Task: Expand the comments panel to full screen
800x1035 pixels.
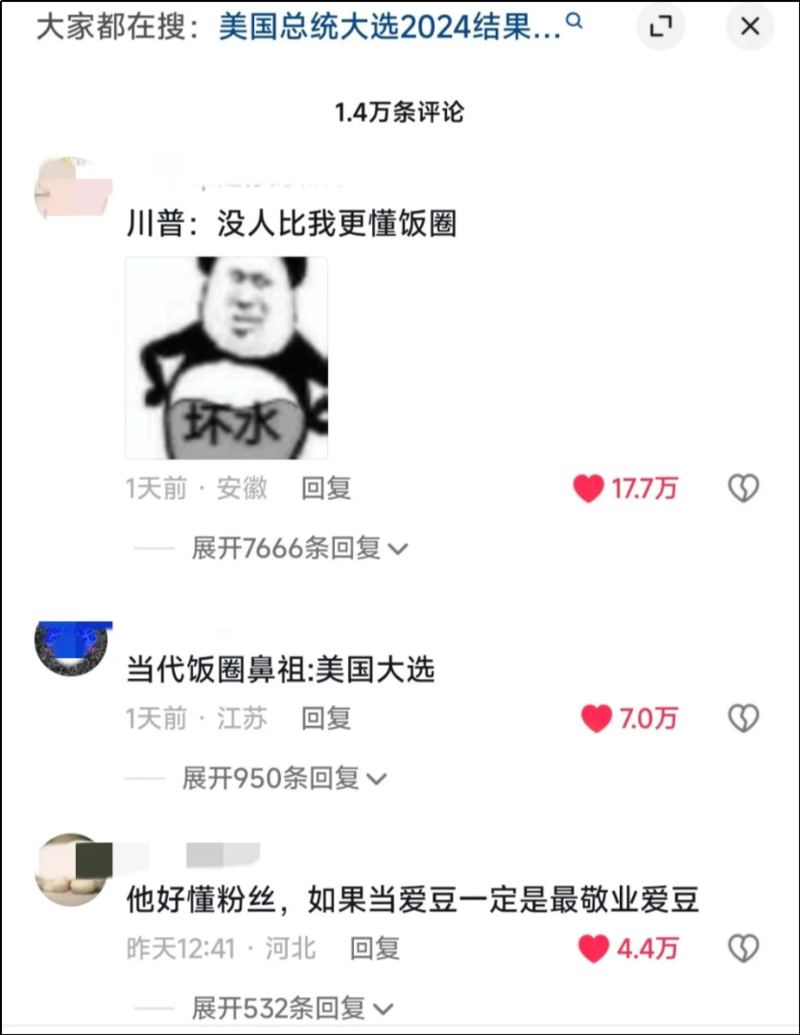Action: (660, 27)
